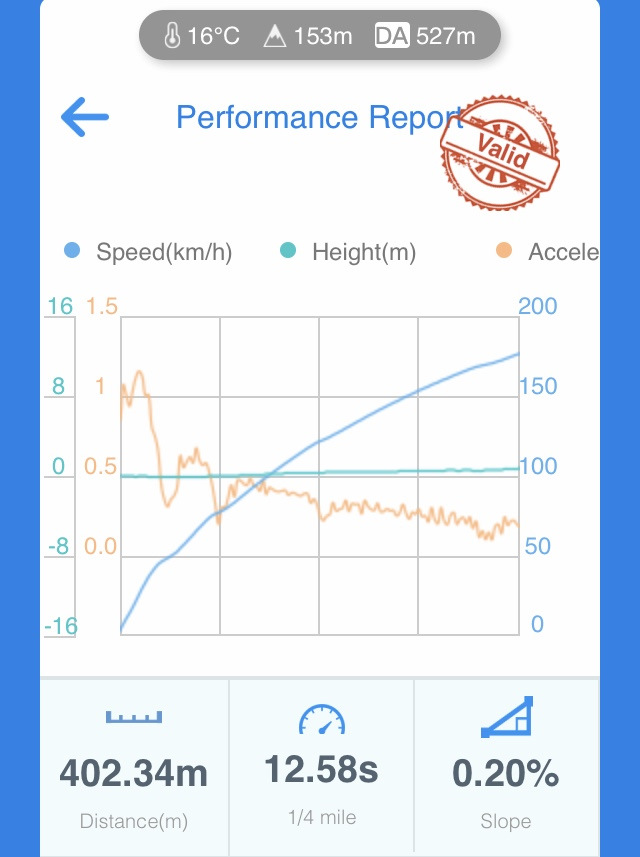640x857 pixels.
Task: Toggle the Speed(km/h) series in the legend
Action: pos(149,252)
